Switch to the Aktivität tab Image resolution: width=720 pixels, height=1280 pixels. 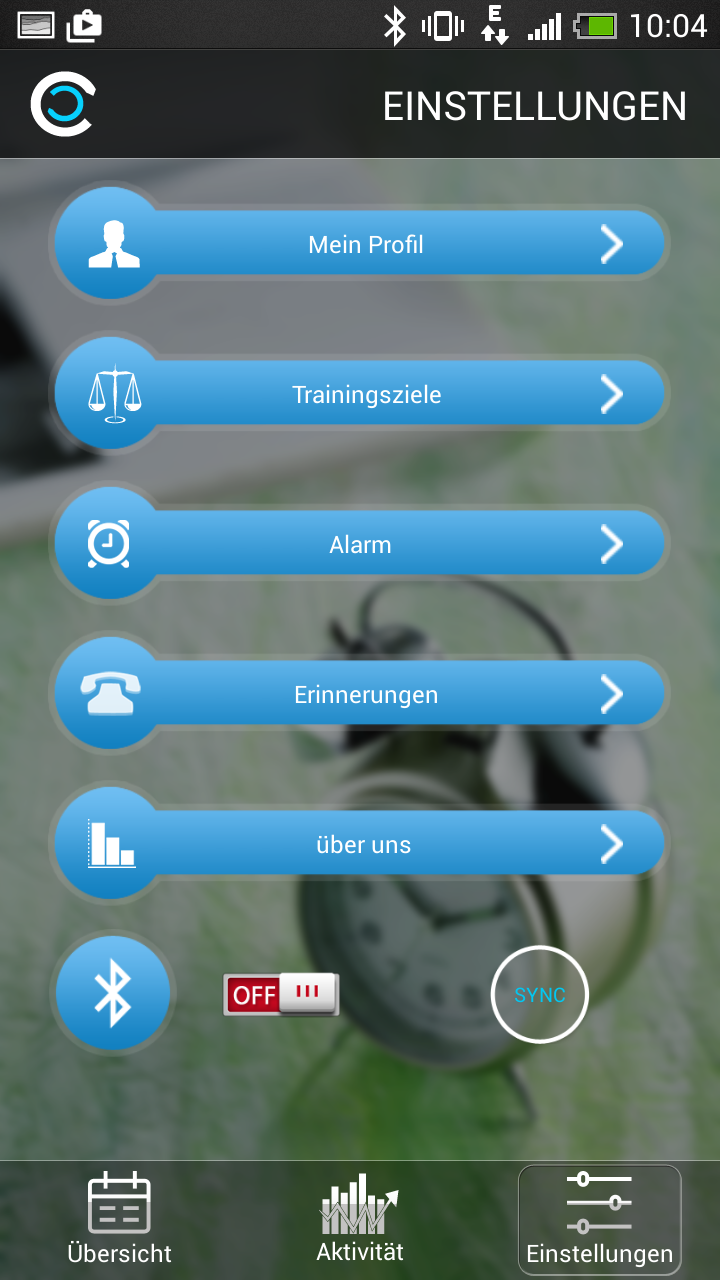pyautogui.click(x=360, y=1220)
